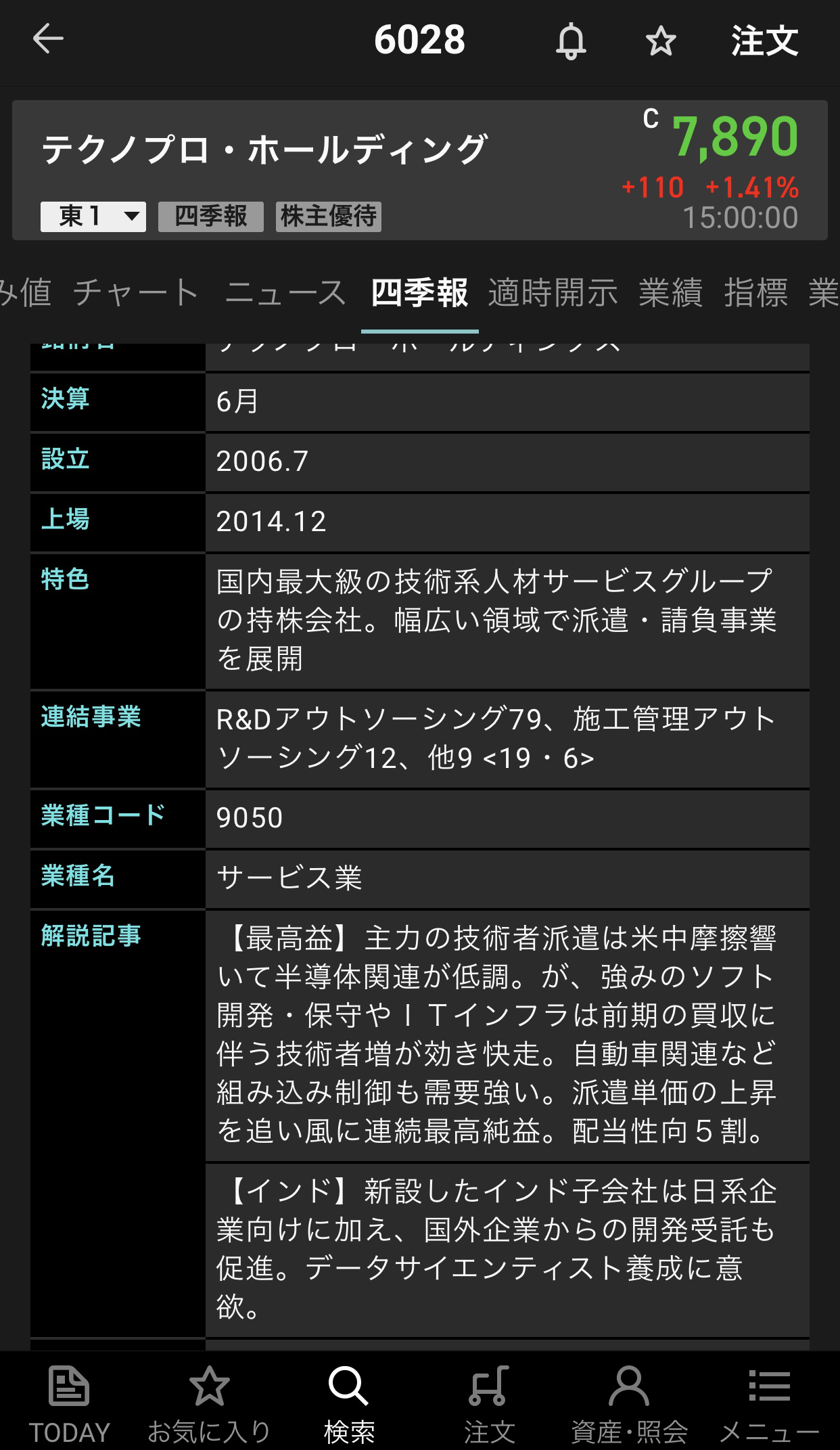840x1450 pixels.
Task: Switch to the チャート tab
Action: pos(136,293)
